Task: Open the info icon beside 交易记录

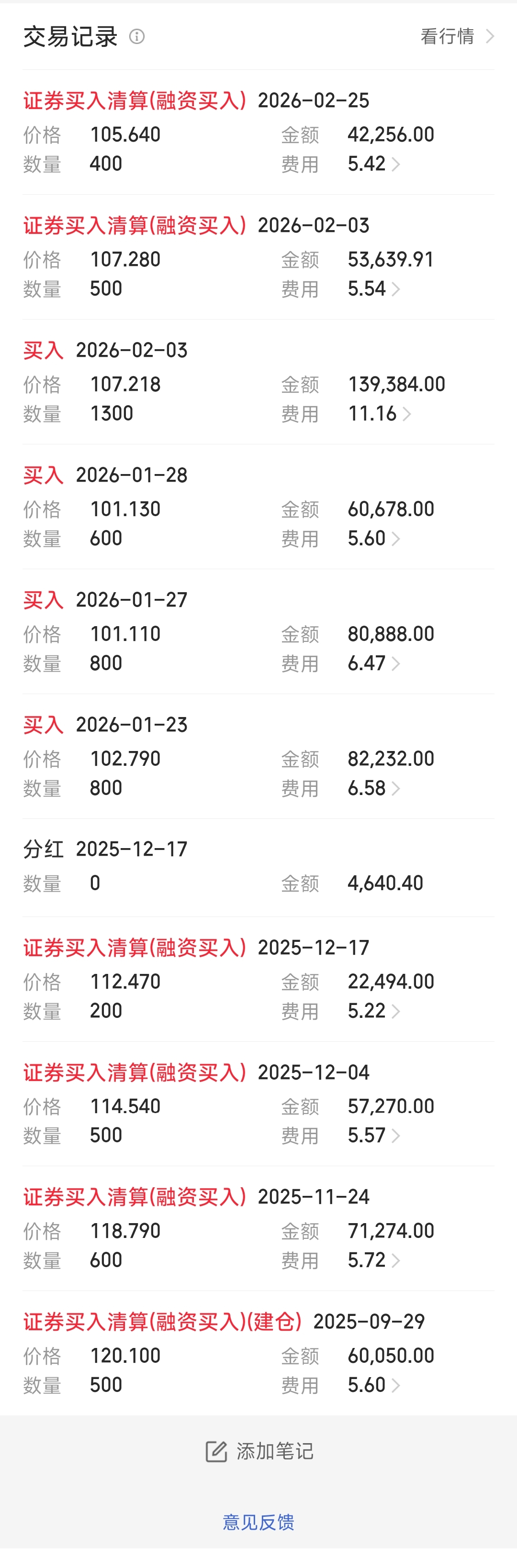Action: point(137,36)
